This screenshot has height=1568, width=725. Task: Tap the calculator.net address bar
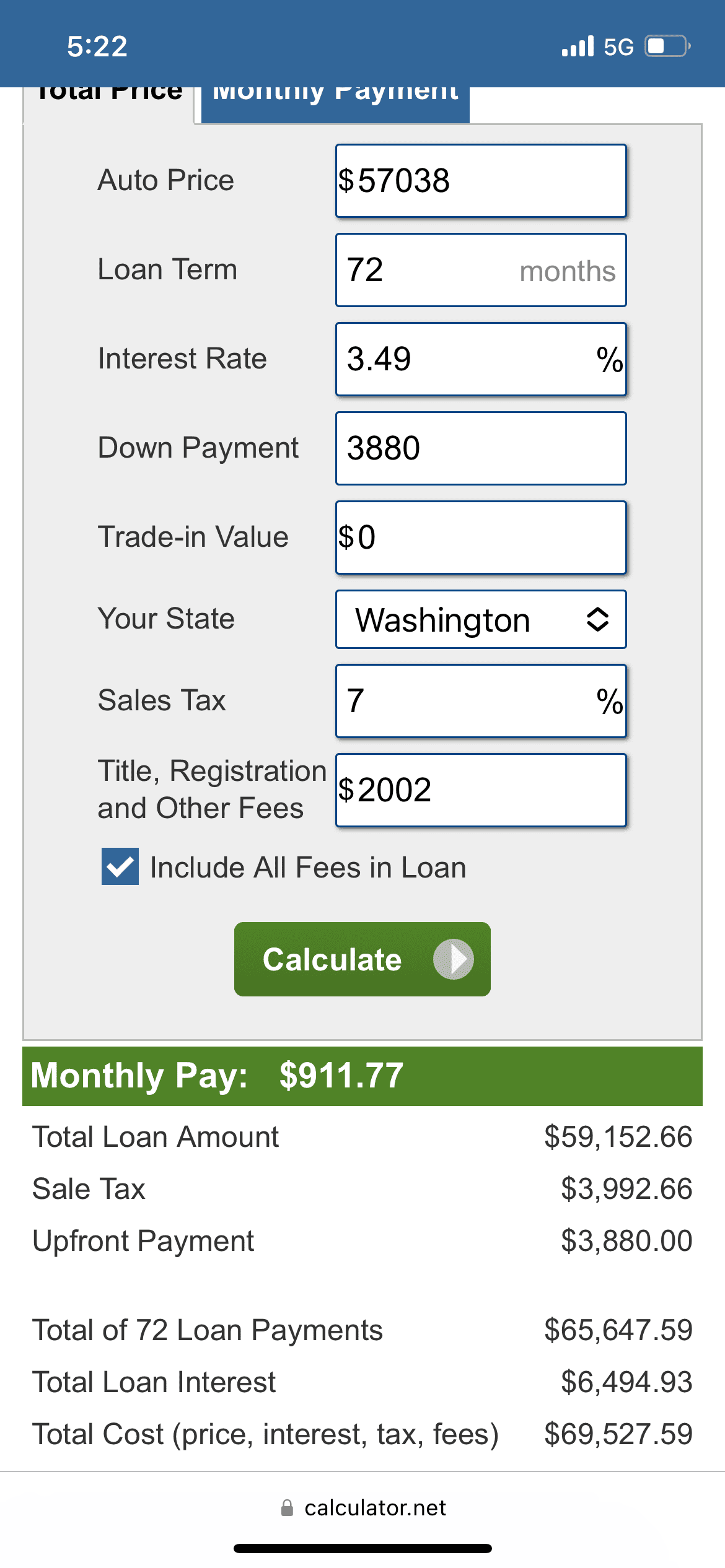[362, 1507]
